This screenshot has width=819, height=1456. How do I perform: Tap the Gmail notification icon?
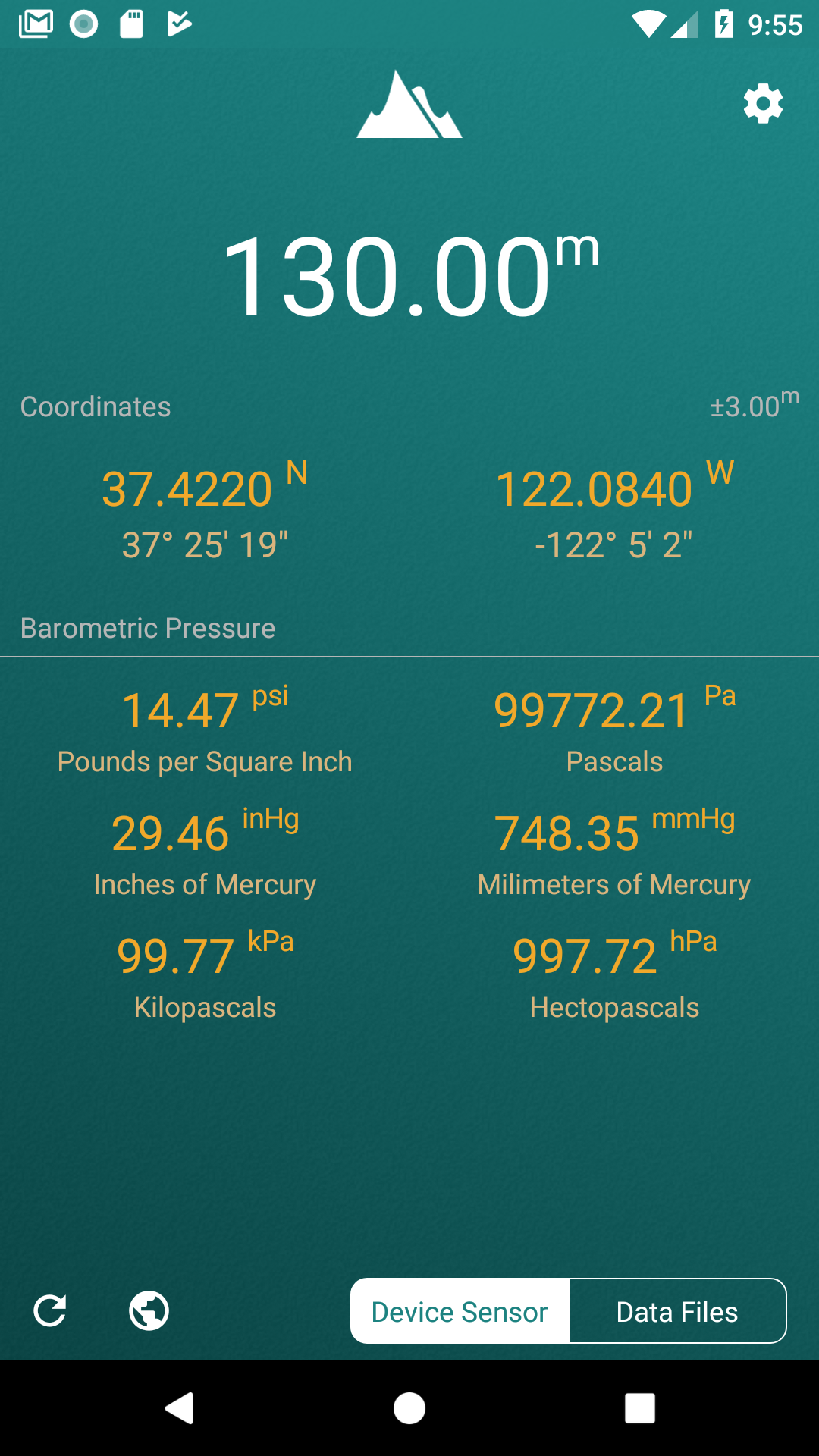pyautogui.click(x=34, y=23)
